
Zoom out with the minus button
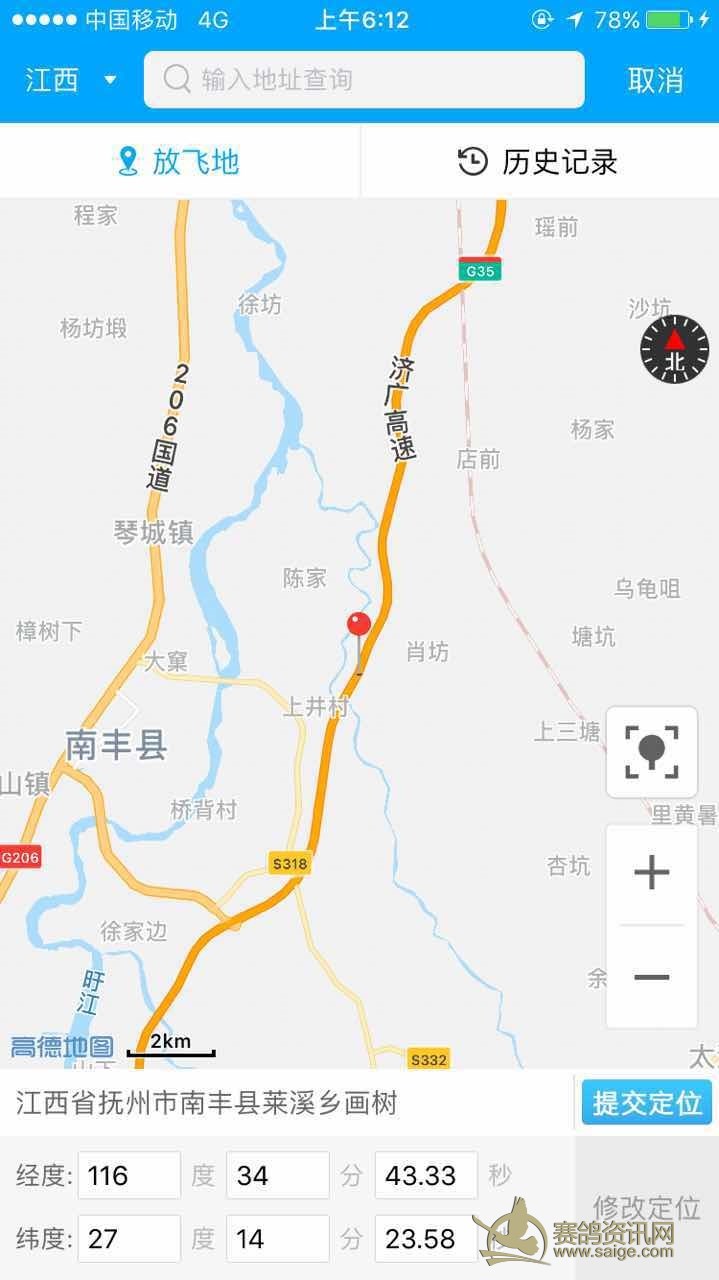(x=652, y=977)
